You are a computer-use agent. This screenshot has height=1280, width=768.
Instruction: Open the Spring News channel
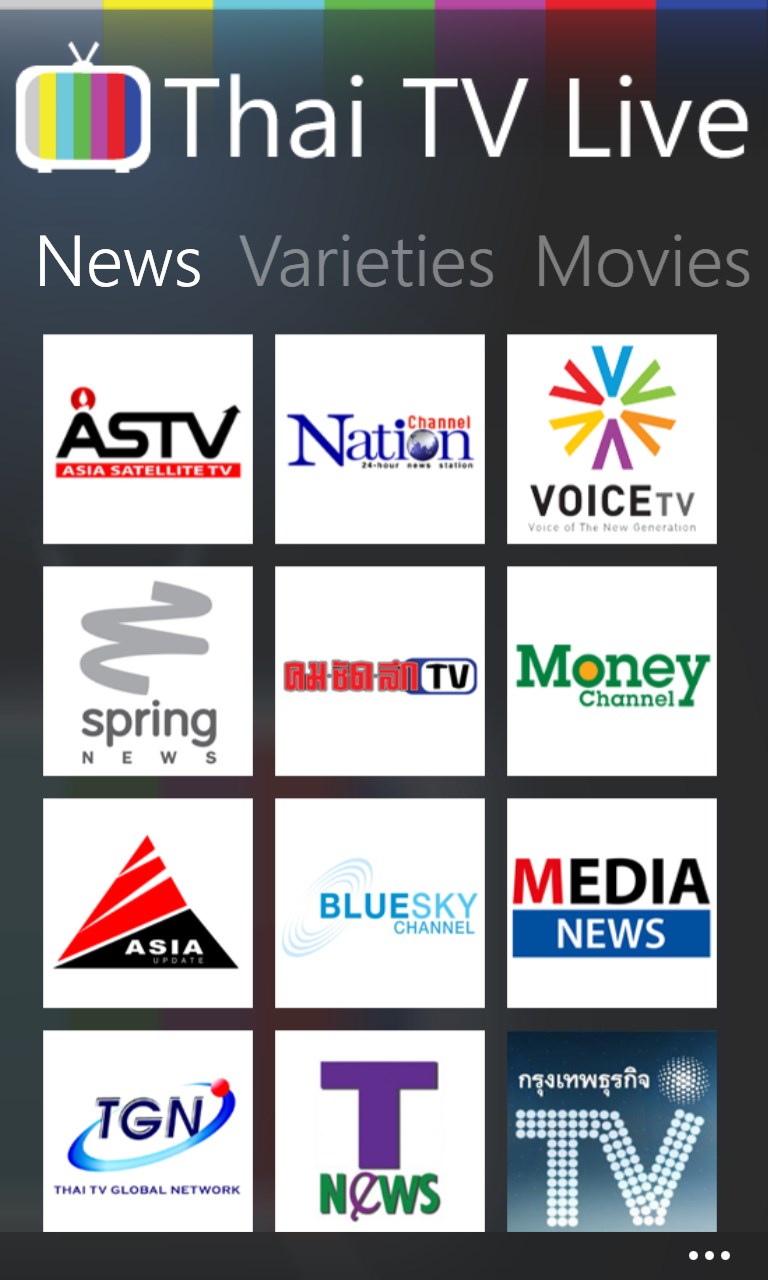pyautogui.click(x=147, y=671)
